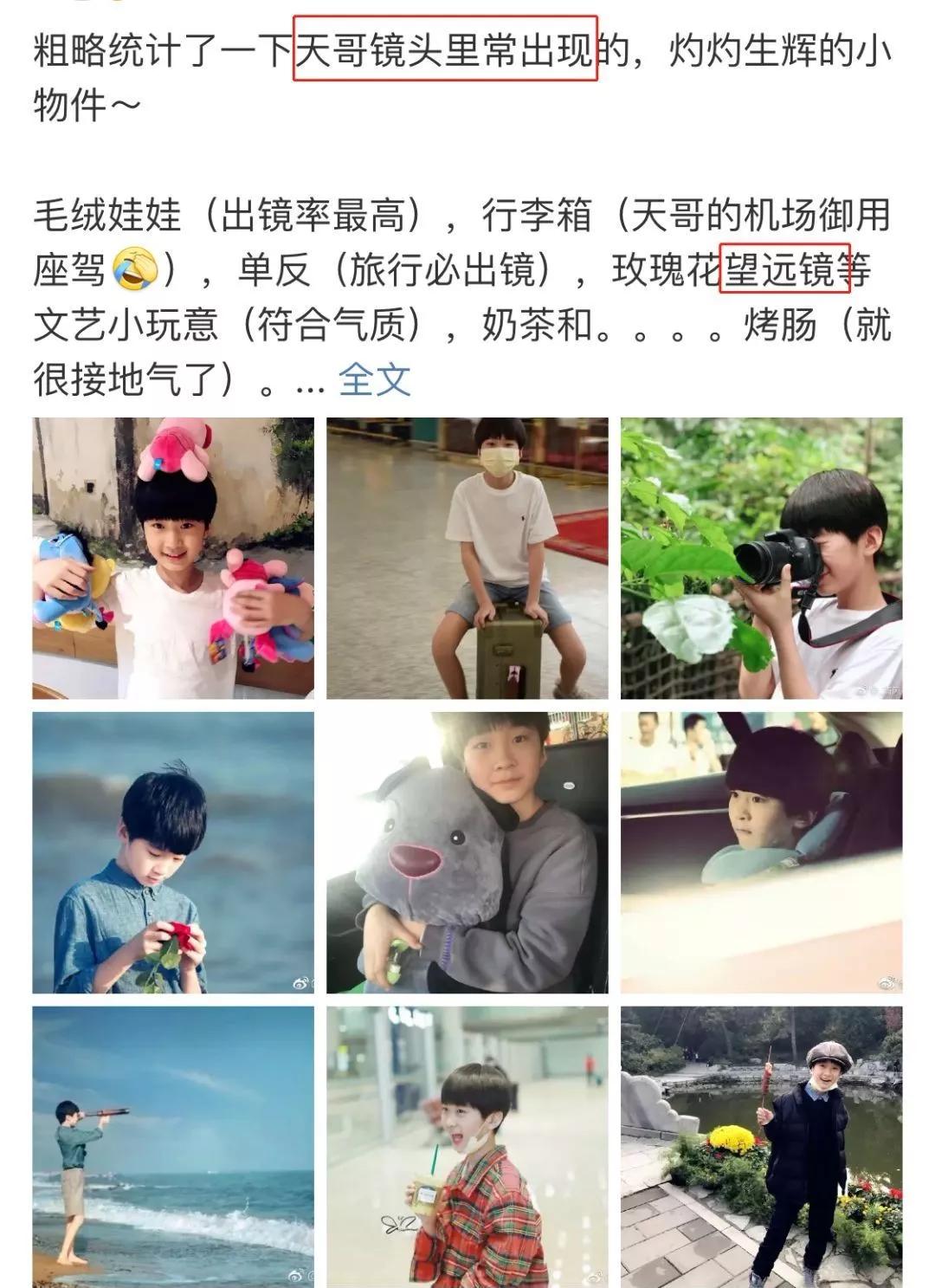Enlarge the photo holding a red rose
Image resolution: width=935 pixels, height=1288 pixels.
point(173,852)
